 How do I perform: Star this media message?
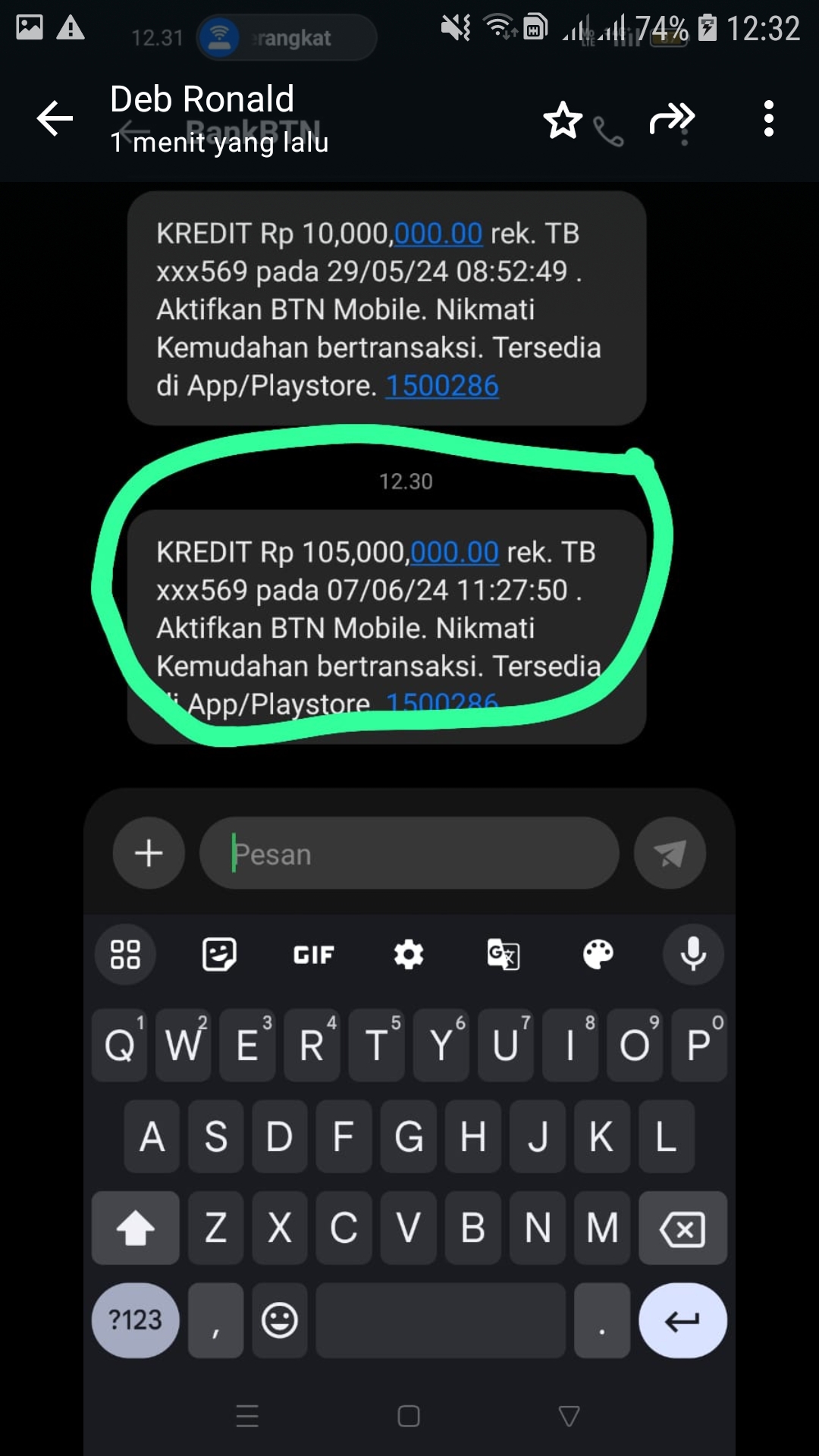click(563, 120)
